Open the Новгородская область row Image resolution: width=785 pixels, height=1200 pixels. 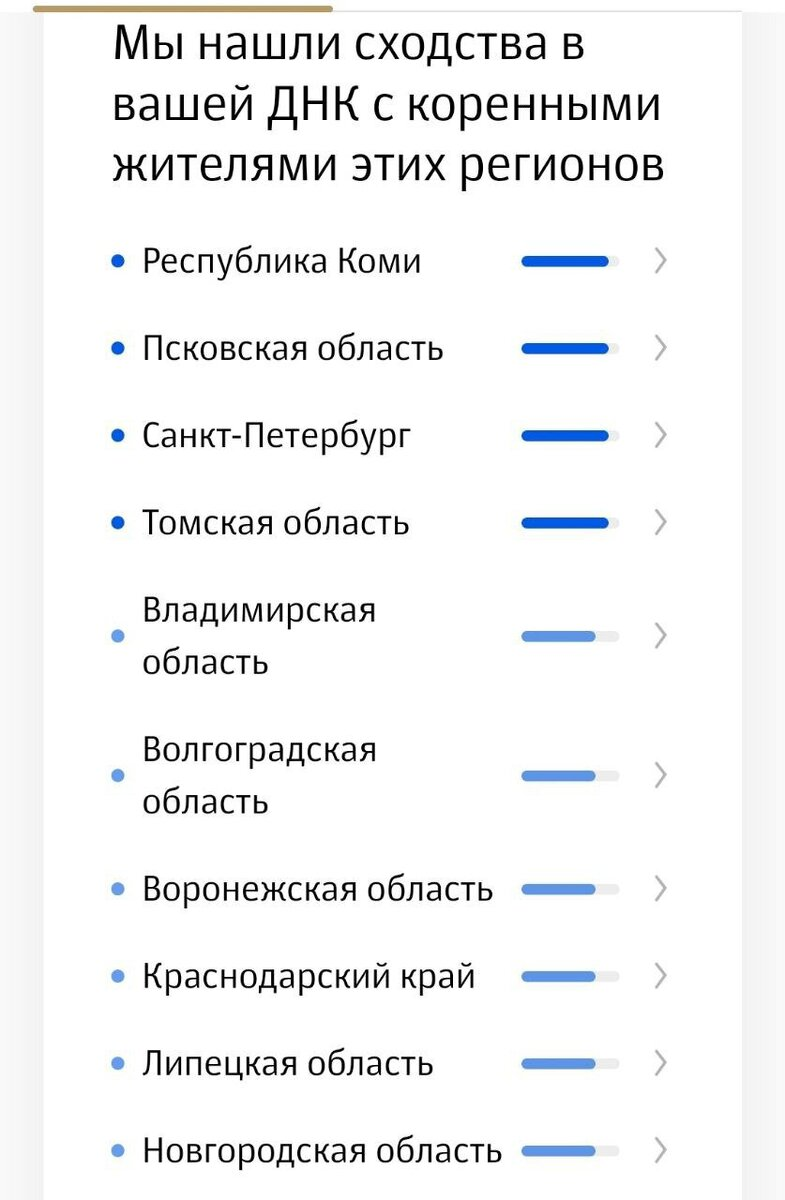(x=390, y=1150)
